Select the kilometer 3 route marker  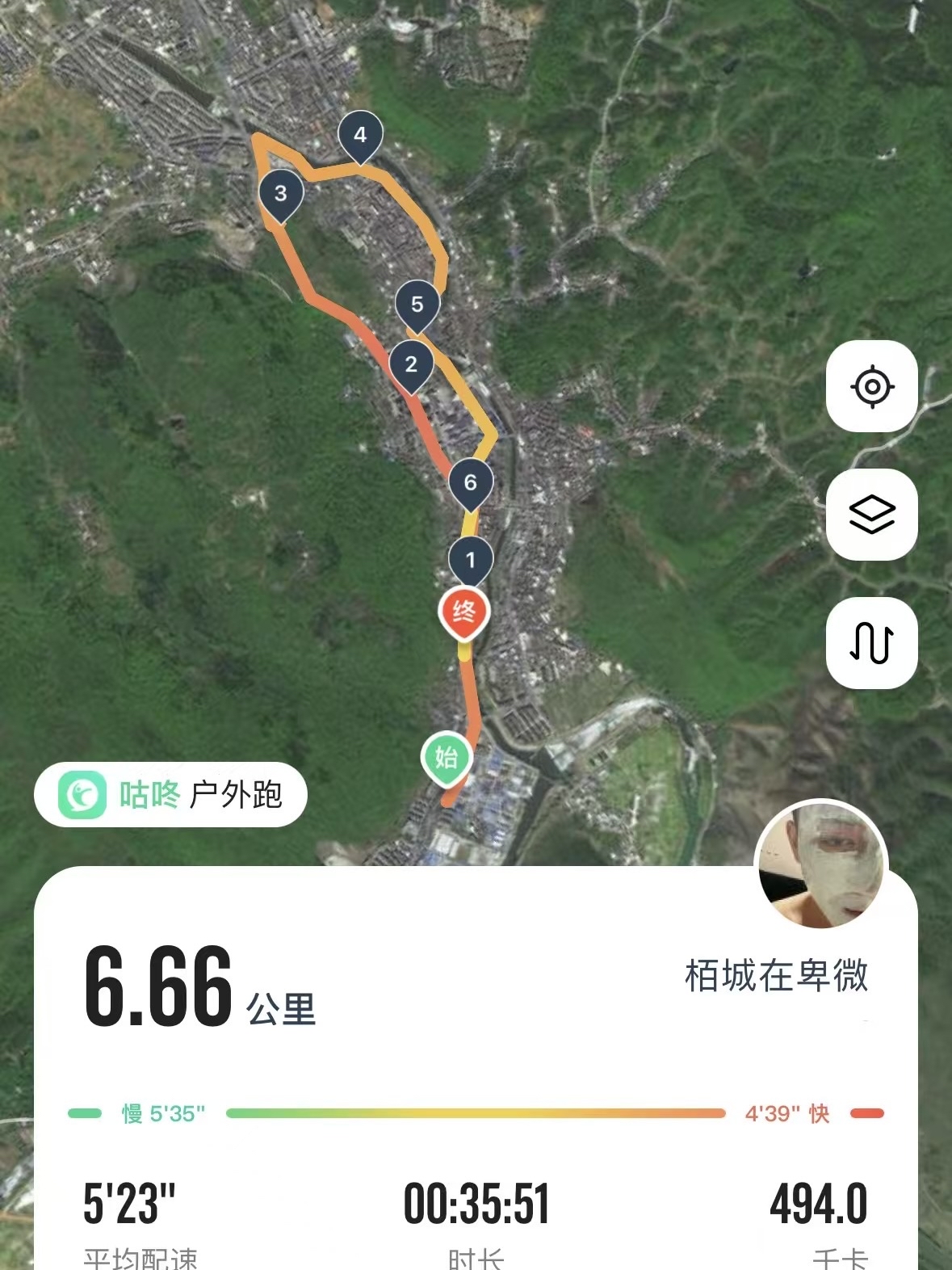click(280, 194)
